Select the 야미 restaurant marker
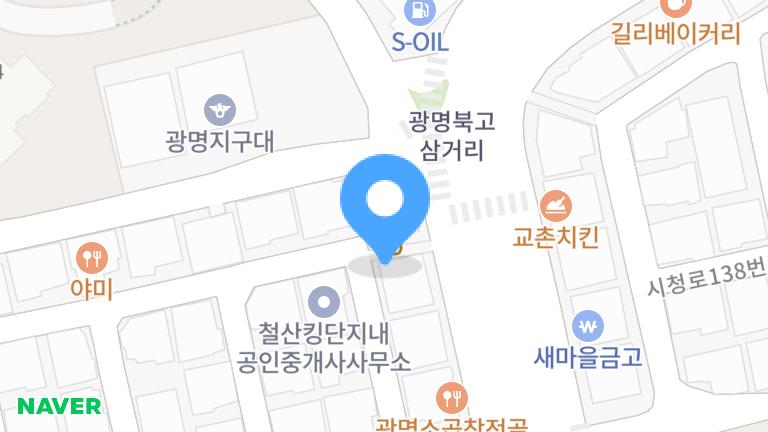Screen dimensions: 768x432 point(92,259)
